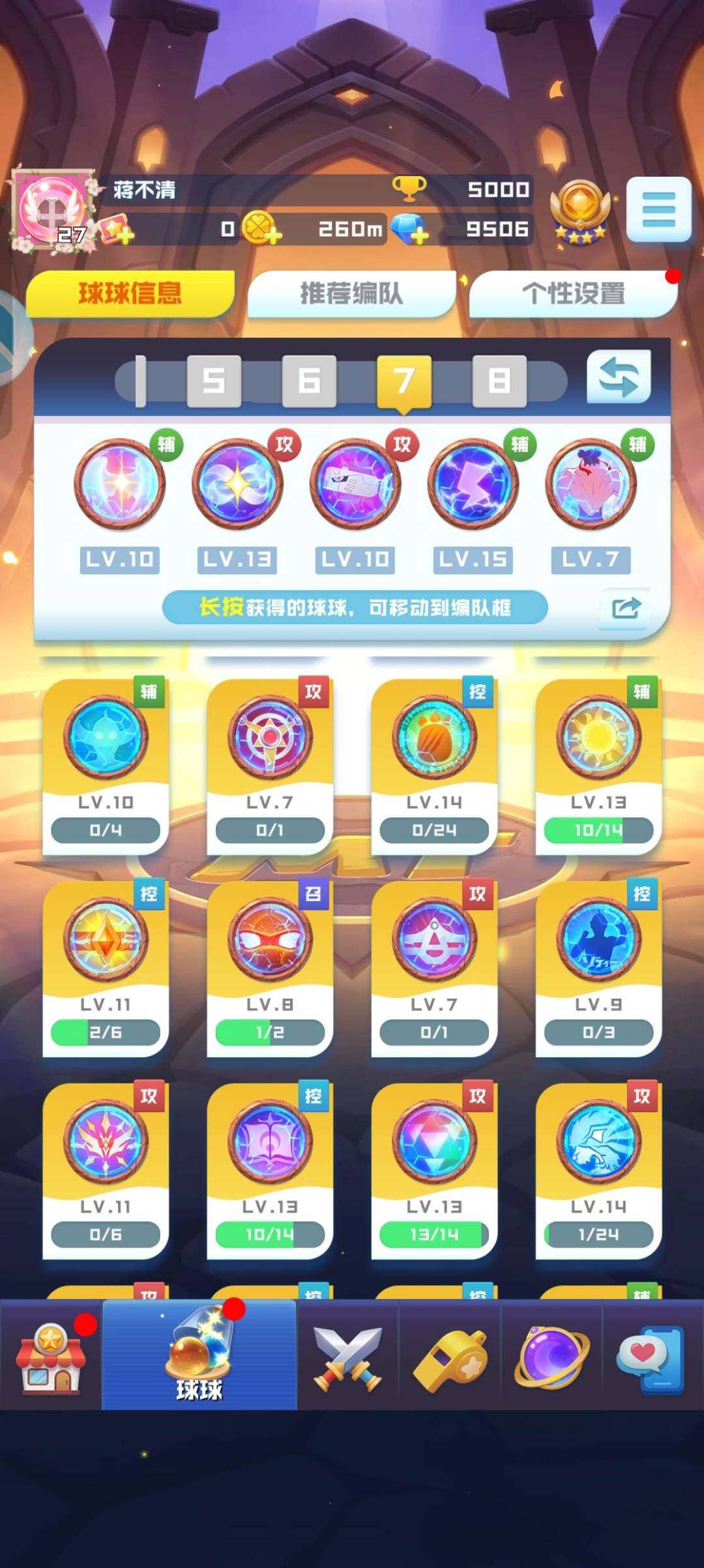Image resolution: width=704 pixels, height=1568 pixels.
Task: Open the LV.15 lightning ball in team
Action: 473,484
